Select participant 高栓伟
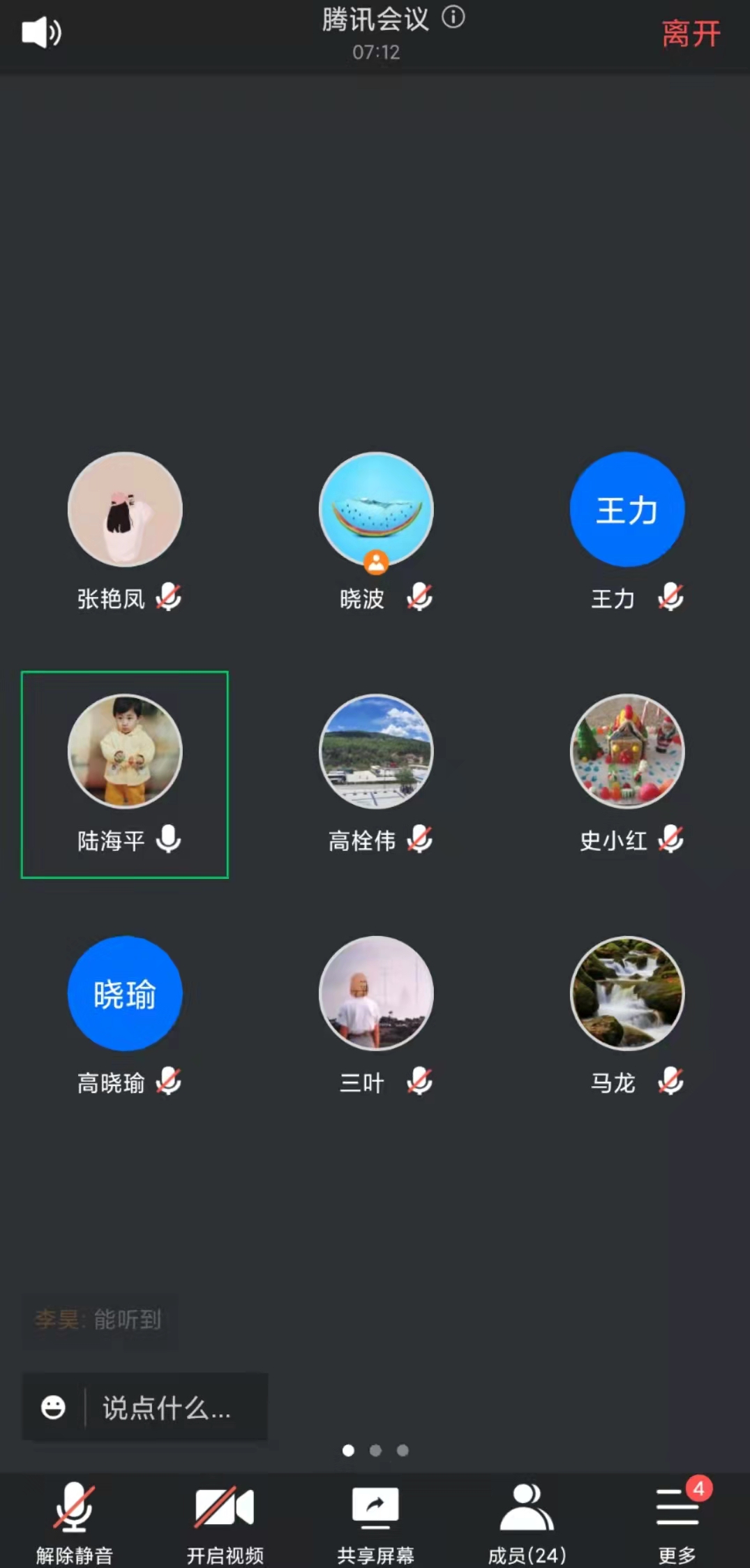Image resolution: width=750 pixels, height=1568 pixels. tap(376, 752)
